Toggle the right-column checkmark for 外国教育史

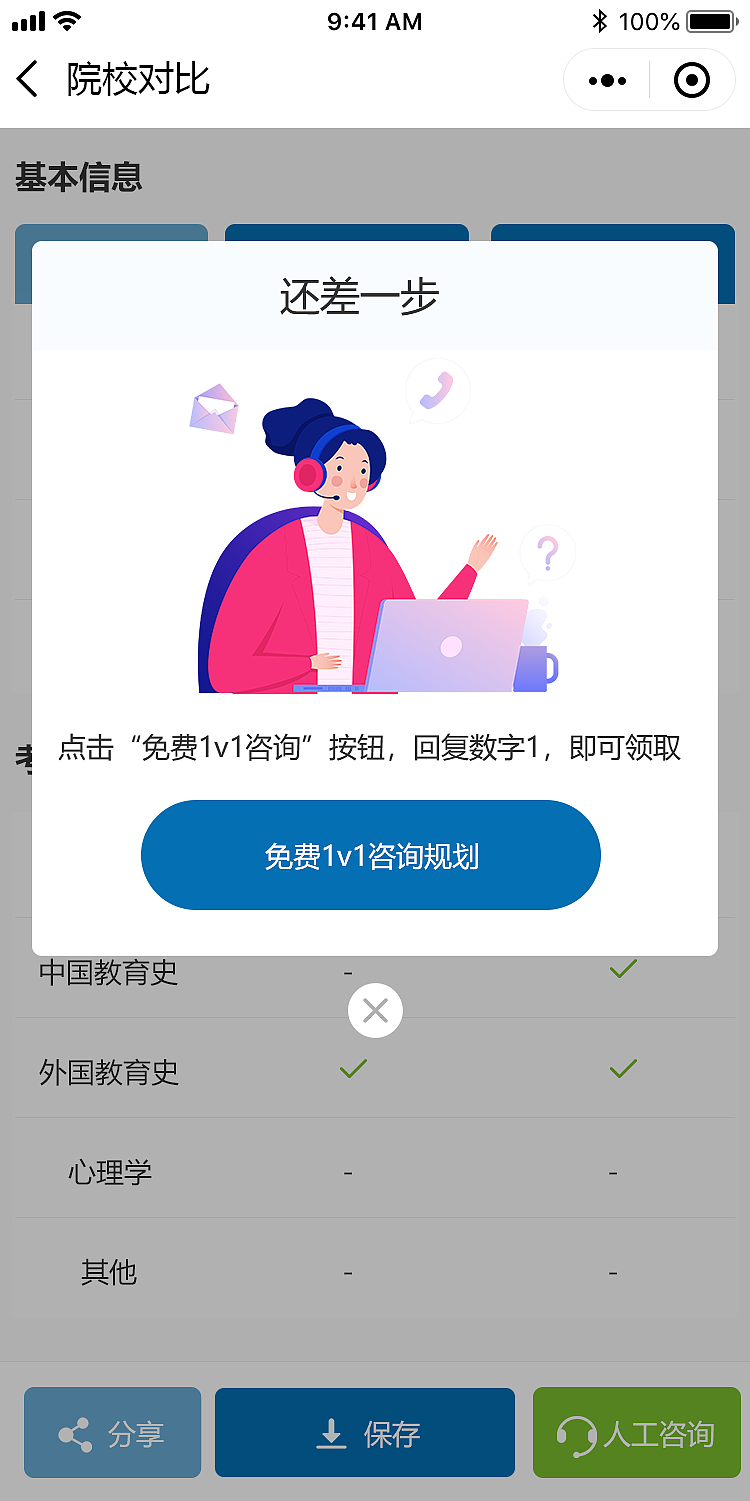(622, 1069)
